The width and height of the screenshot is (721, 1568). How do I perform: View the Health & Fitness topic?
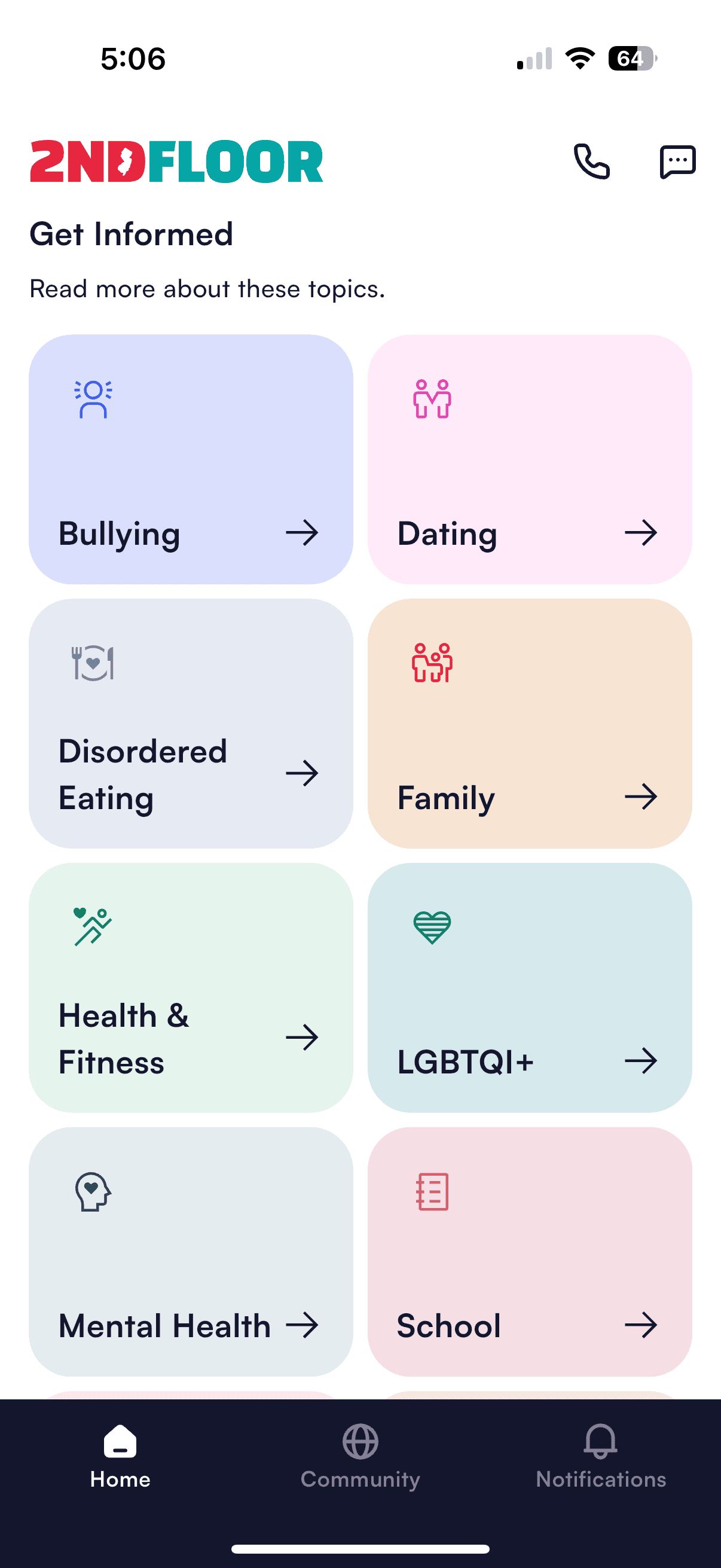(191, 987)
